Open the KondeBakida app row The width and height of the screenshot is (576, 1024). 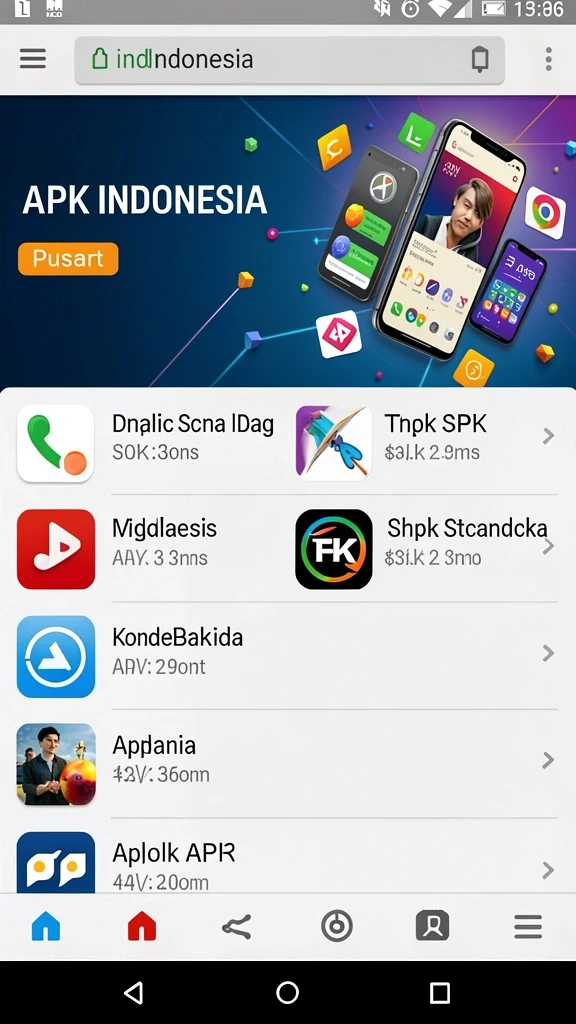(287, 656)
